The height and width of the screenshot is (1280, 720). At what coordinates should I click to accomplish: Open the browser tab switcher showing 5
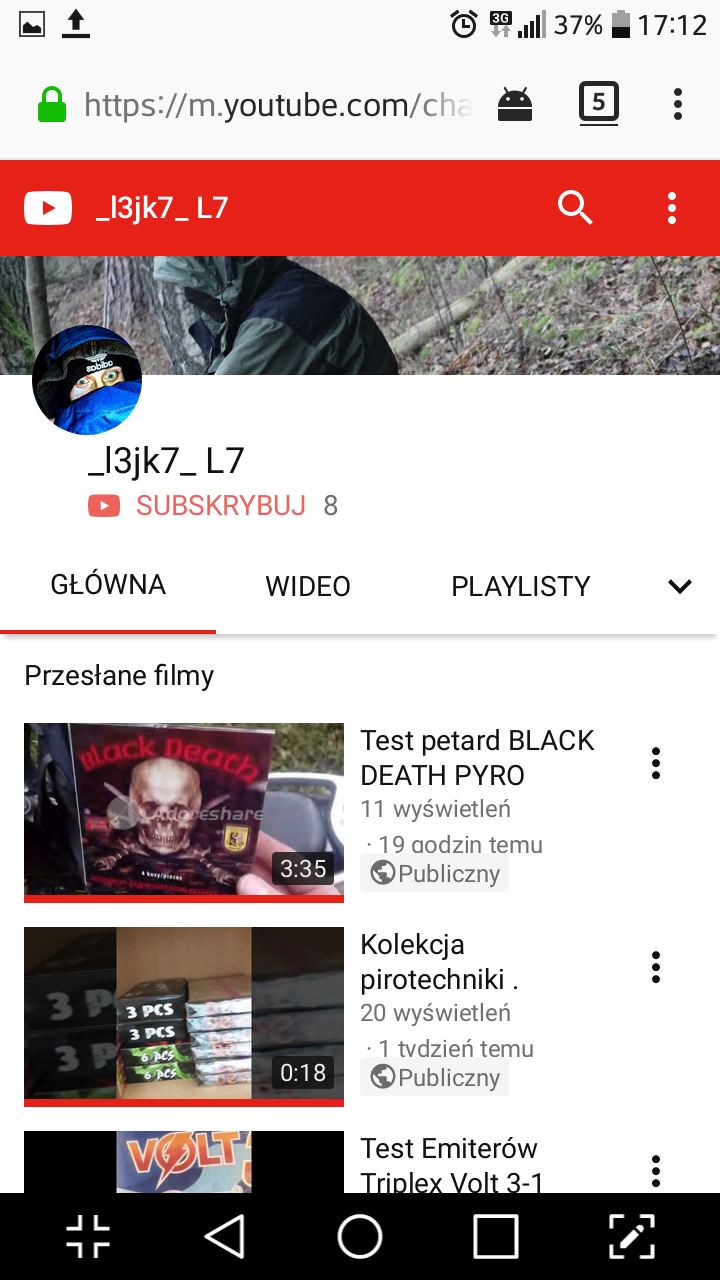click(598, 103)
